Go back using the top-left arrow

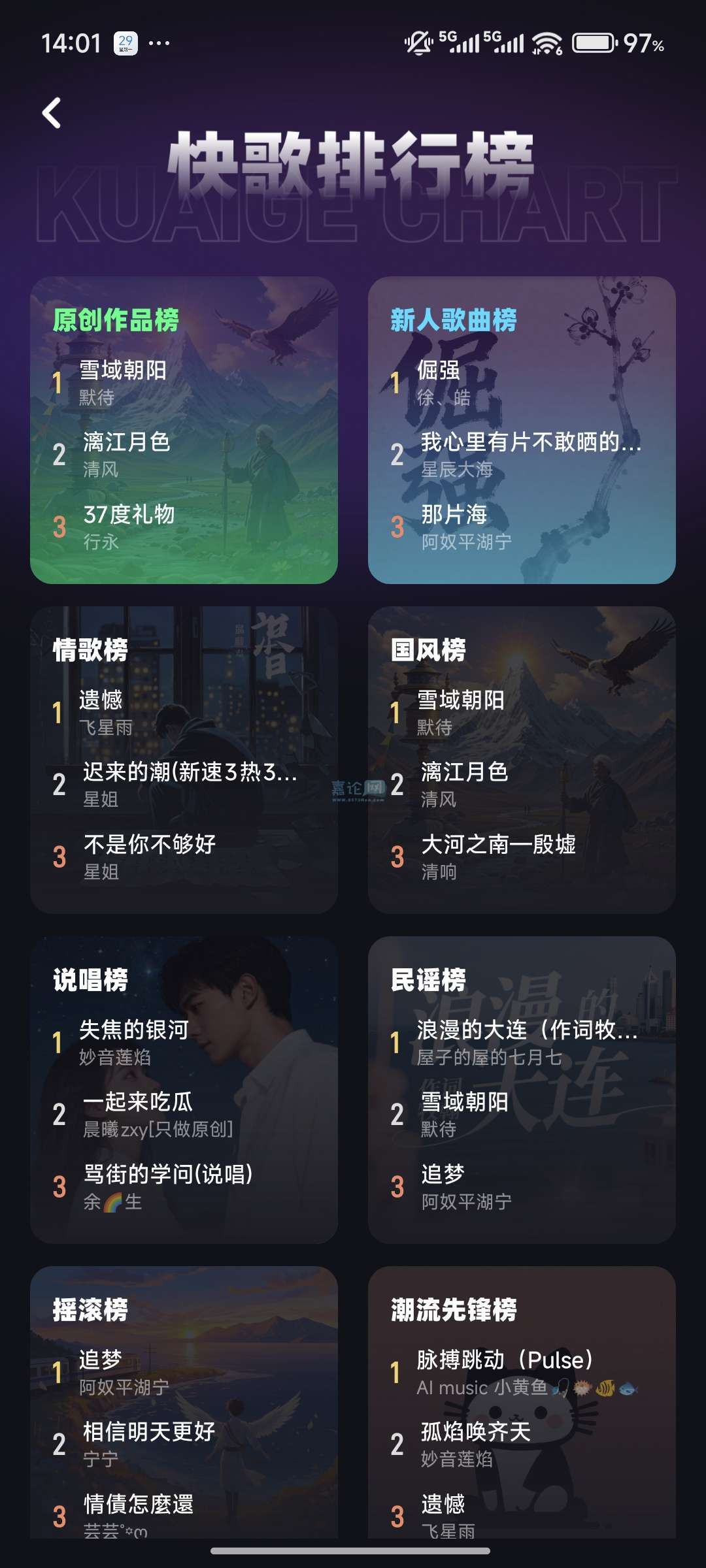[x=52, y=113]
